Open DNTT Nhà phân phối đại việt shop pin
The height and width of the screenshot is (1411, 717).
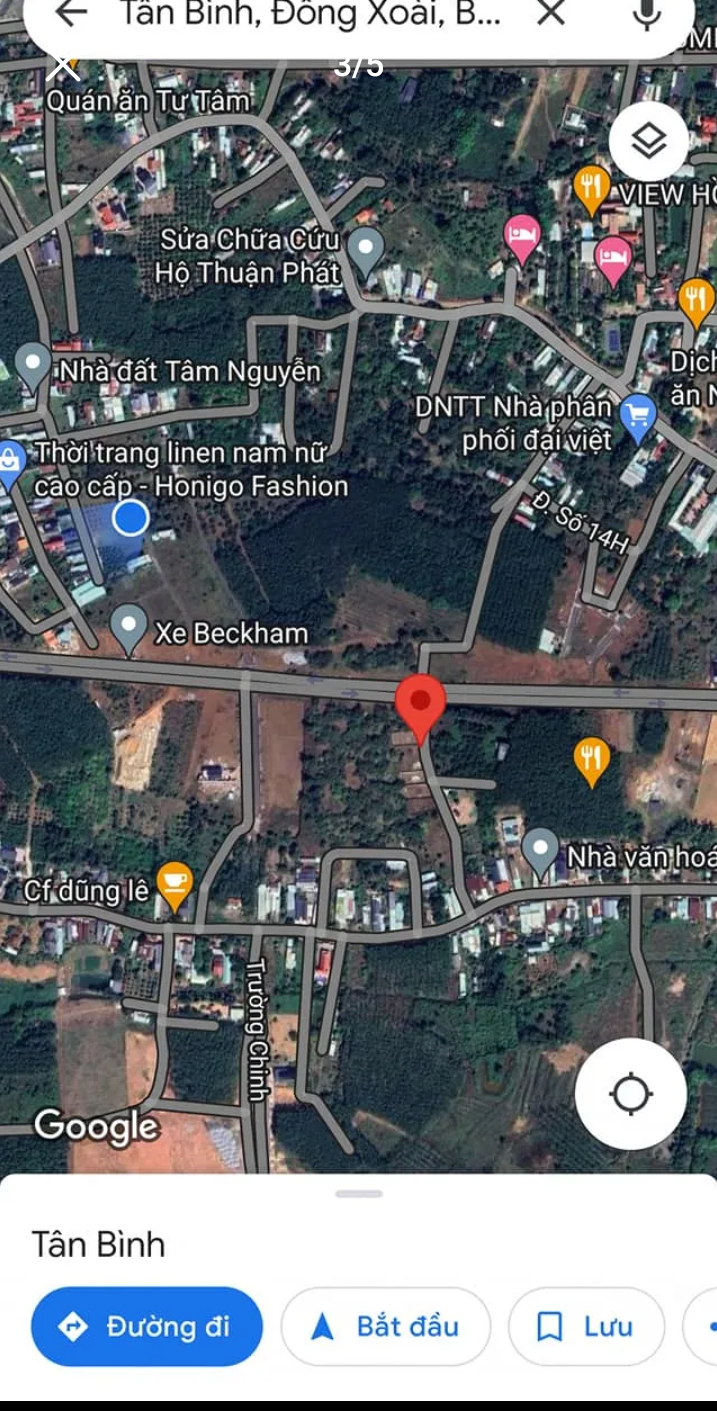point(637,418)
